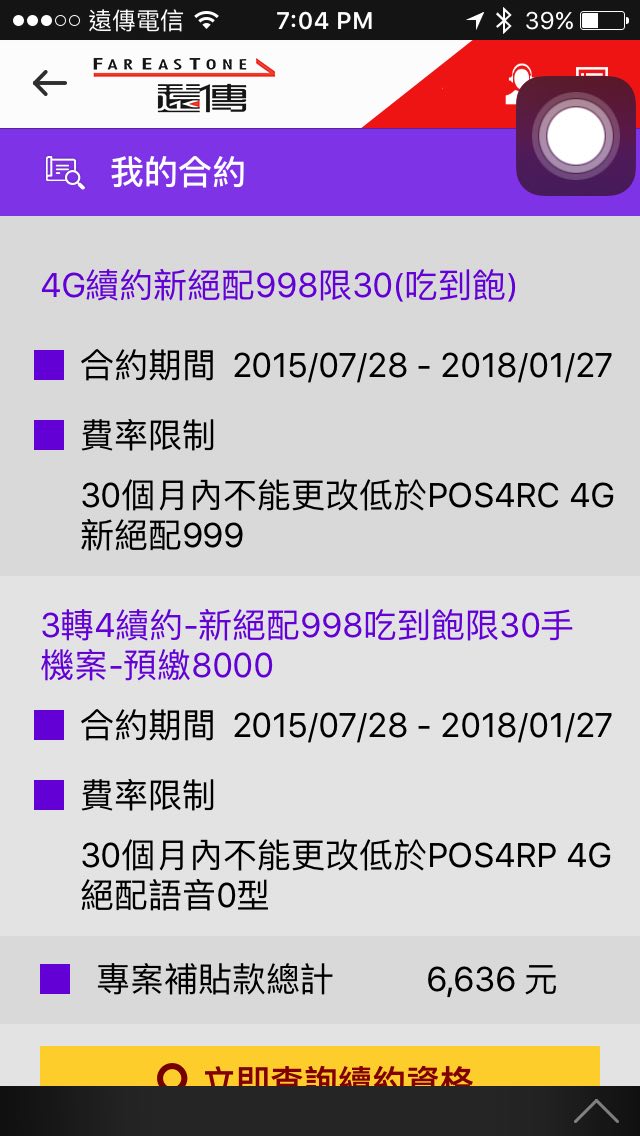Go back using the top-left arrow
Viewport: 640px width, 1136px height.
pos(49,83)
